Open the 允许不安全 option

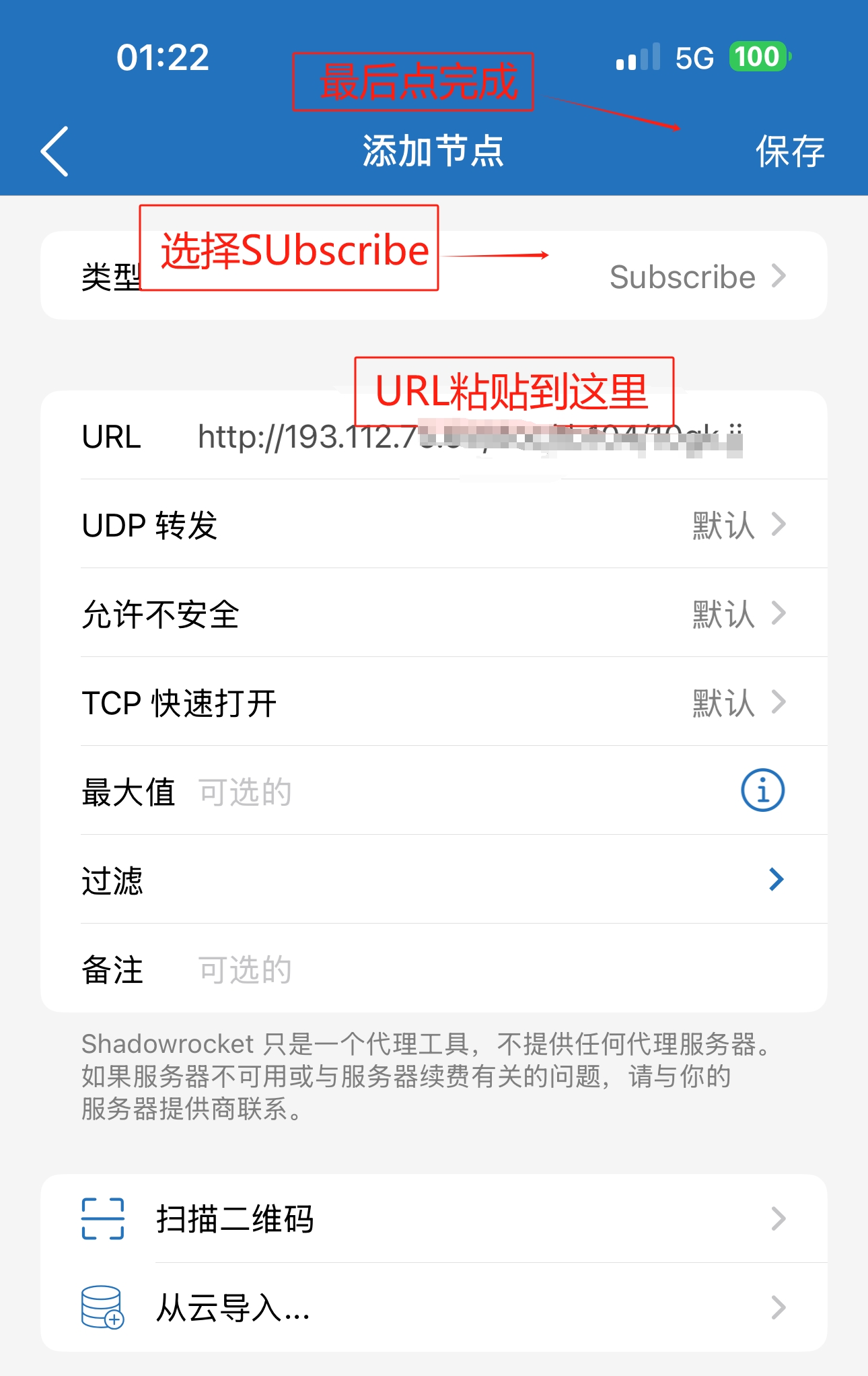[x=433, y=613]
